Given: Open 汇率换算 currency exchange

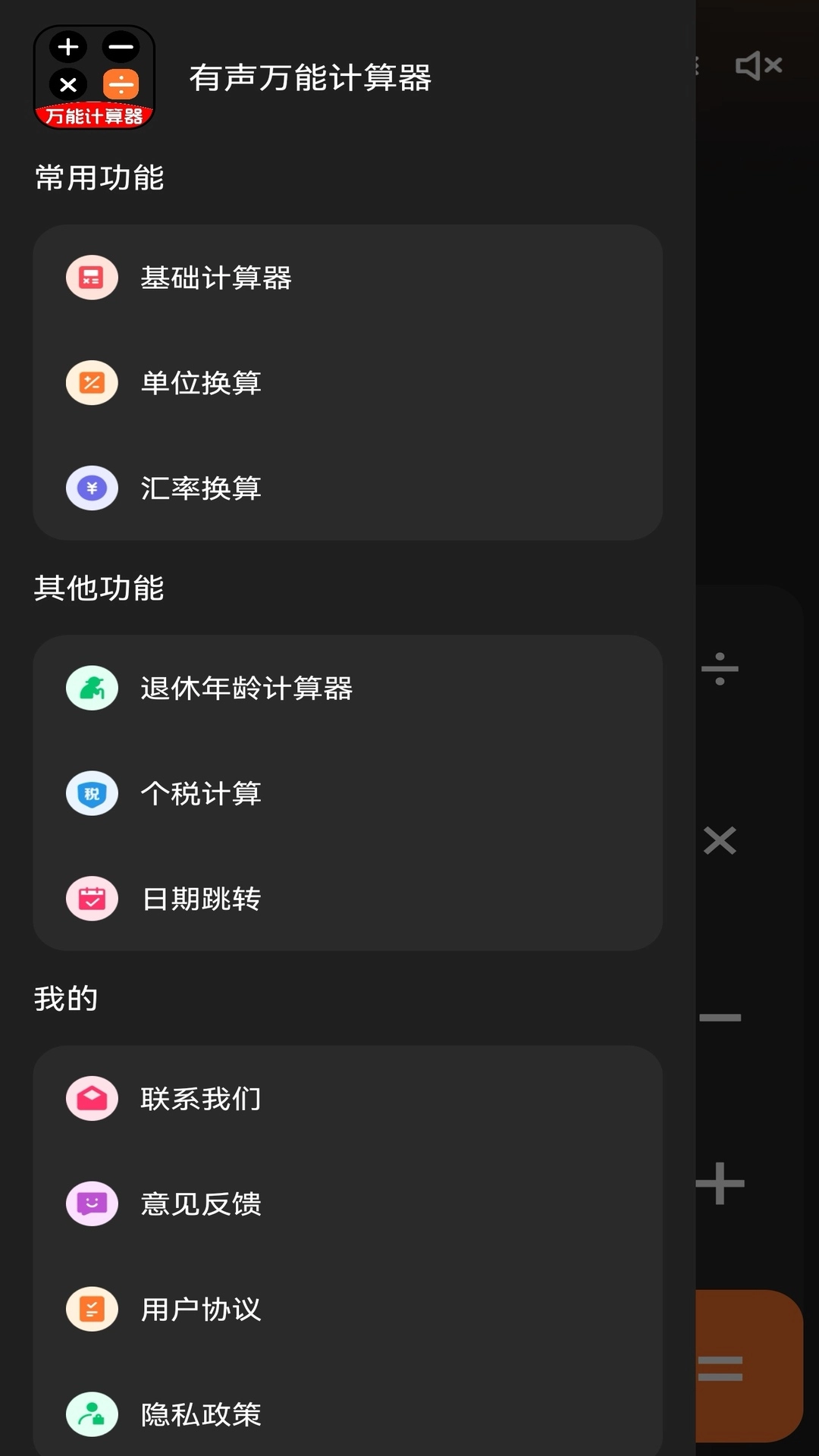Looking at the screenshot, I should pos(201,488).
